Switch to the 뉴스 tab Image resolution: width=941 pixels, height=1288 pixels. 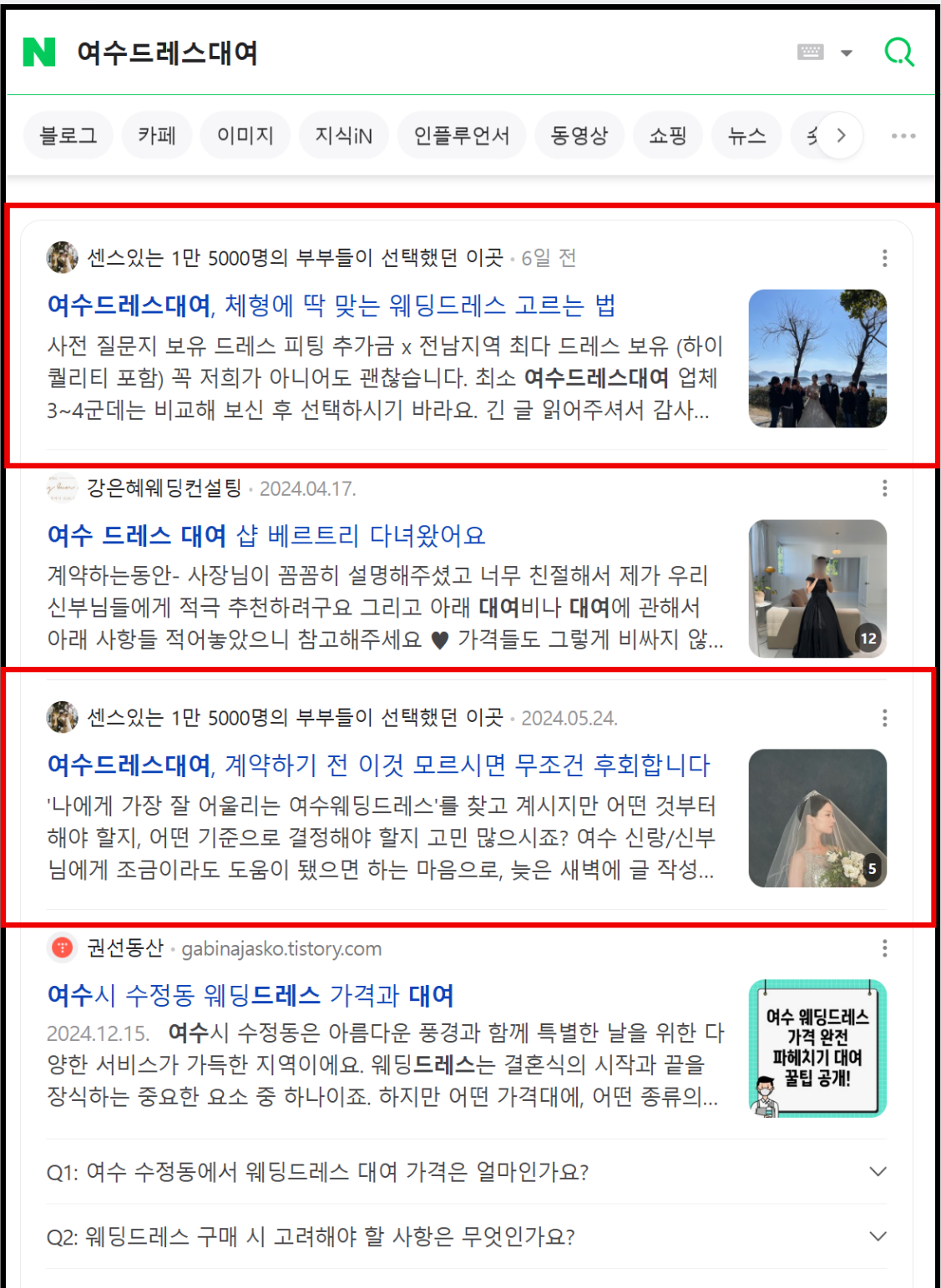pyautogui.click(x=746, y=135)
